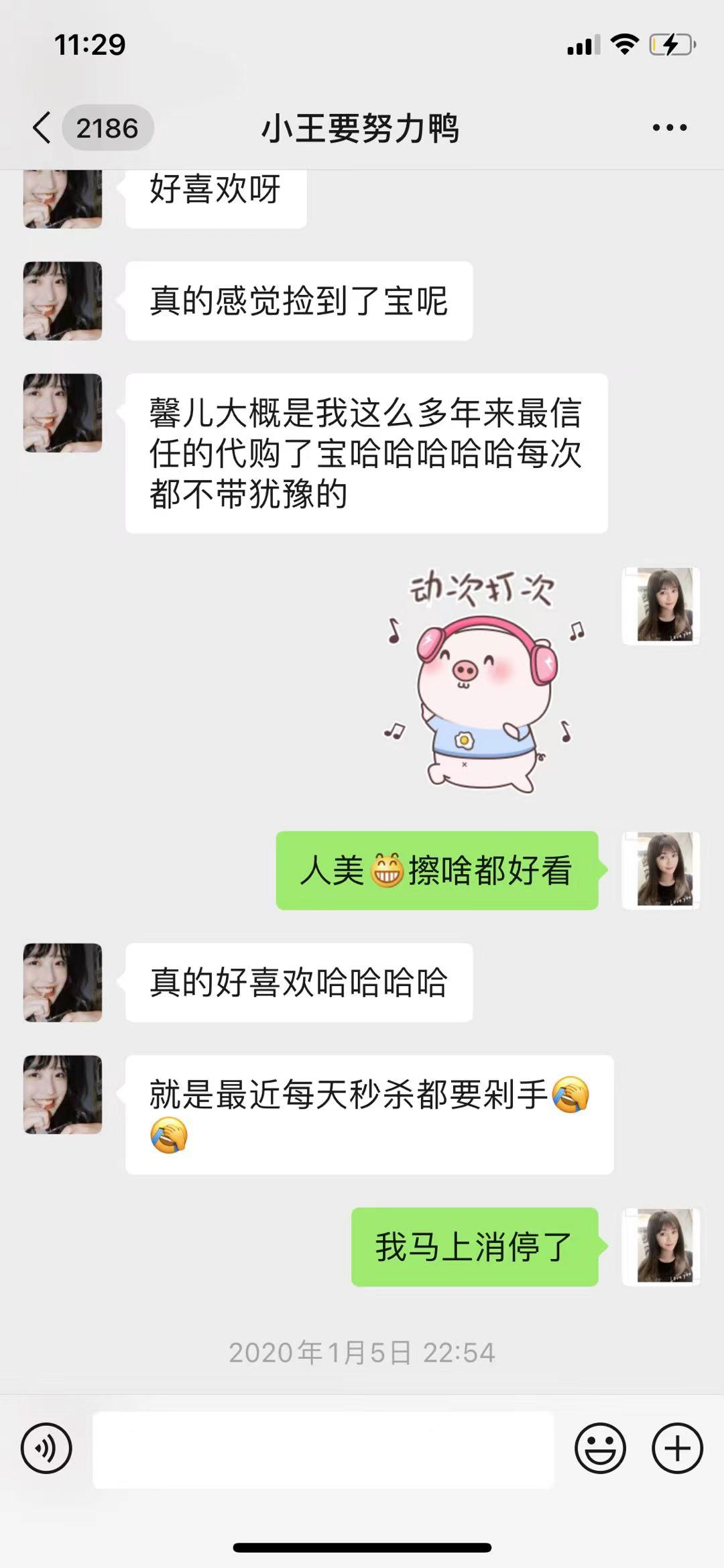
Task: Open my avatar beside "我马上消停了"
Action: pos(661,1247)
